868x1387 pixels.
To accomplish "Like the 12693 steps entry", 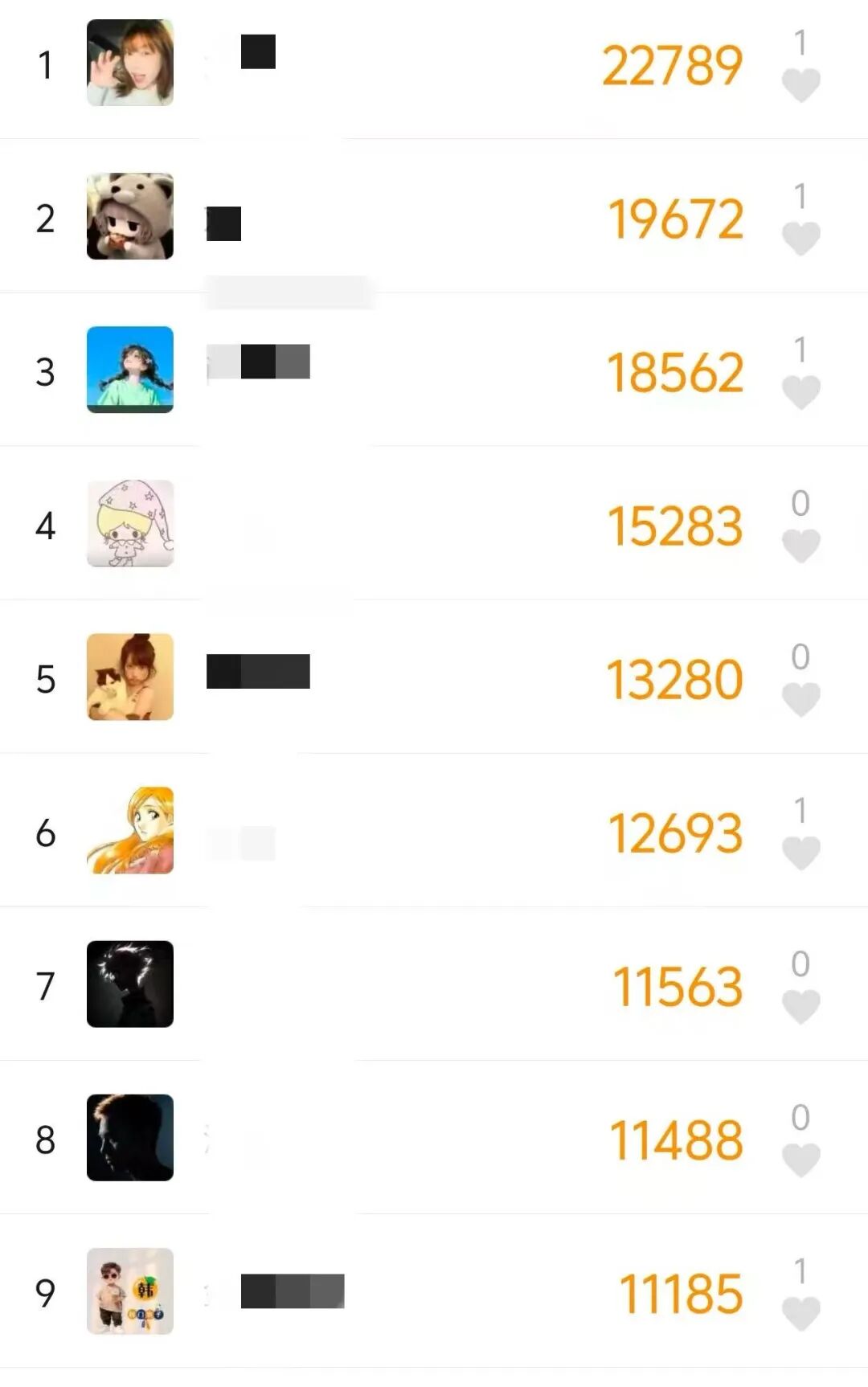I will pyautogui.click(x=800, y=853).
